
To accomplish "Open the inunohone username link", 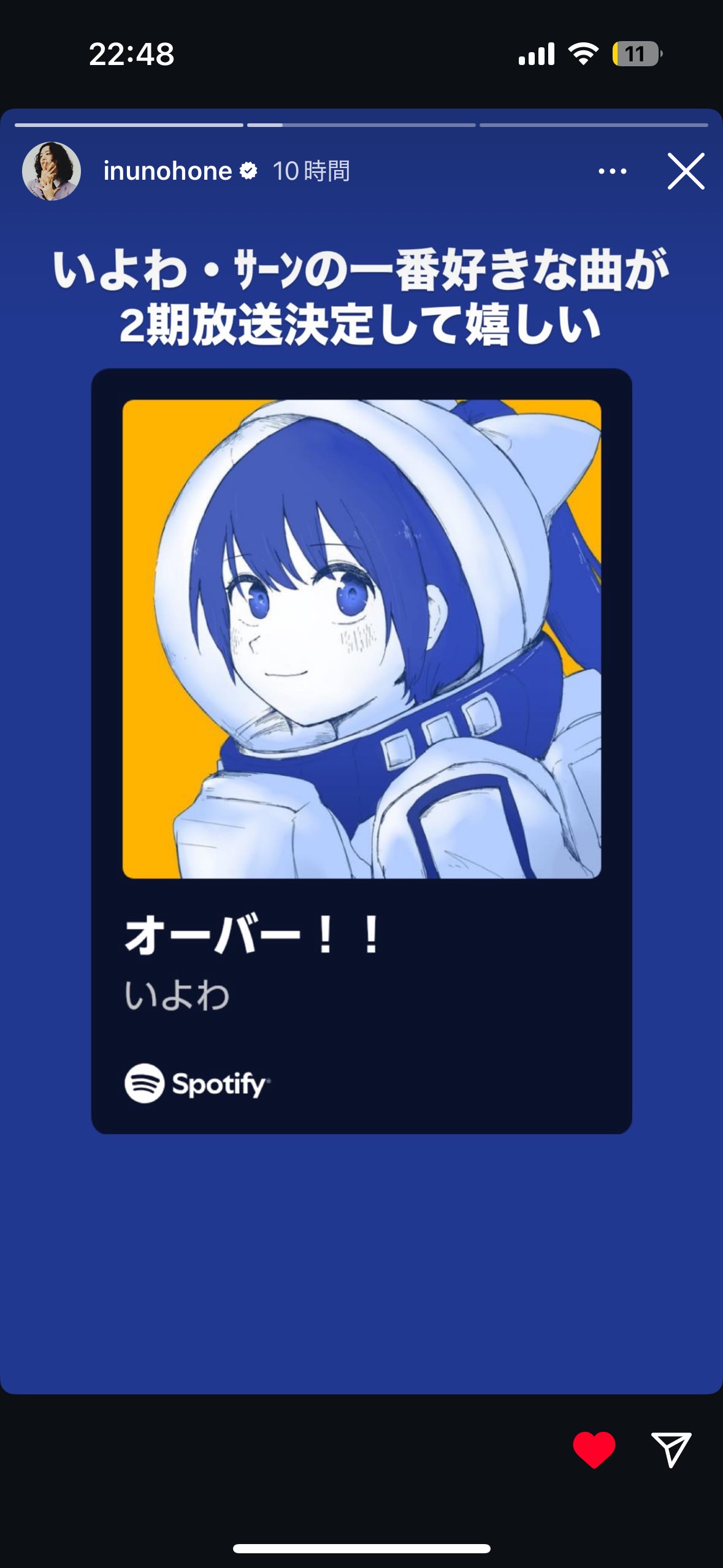I will (167, 171).
